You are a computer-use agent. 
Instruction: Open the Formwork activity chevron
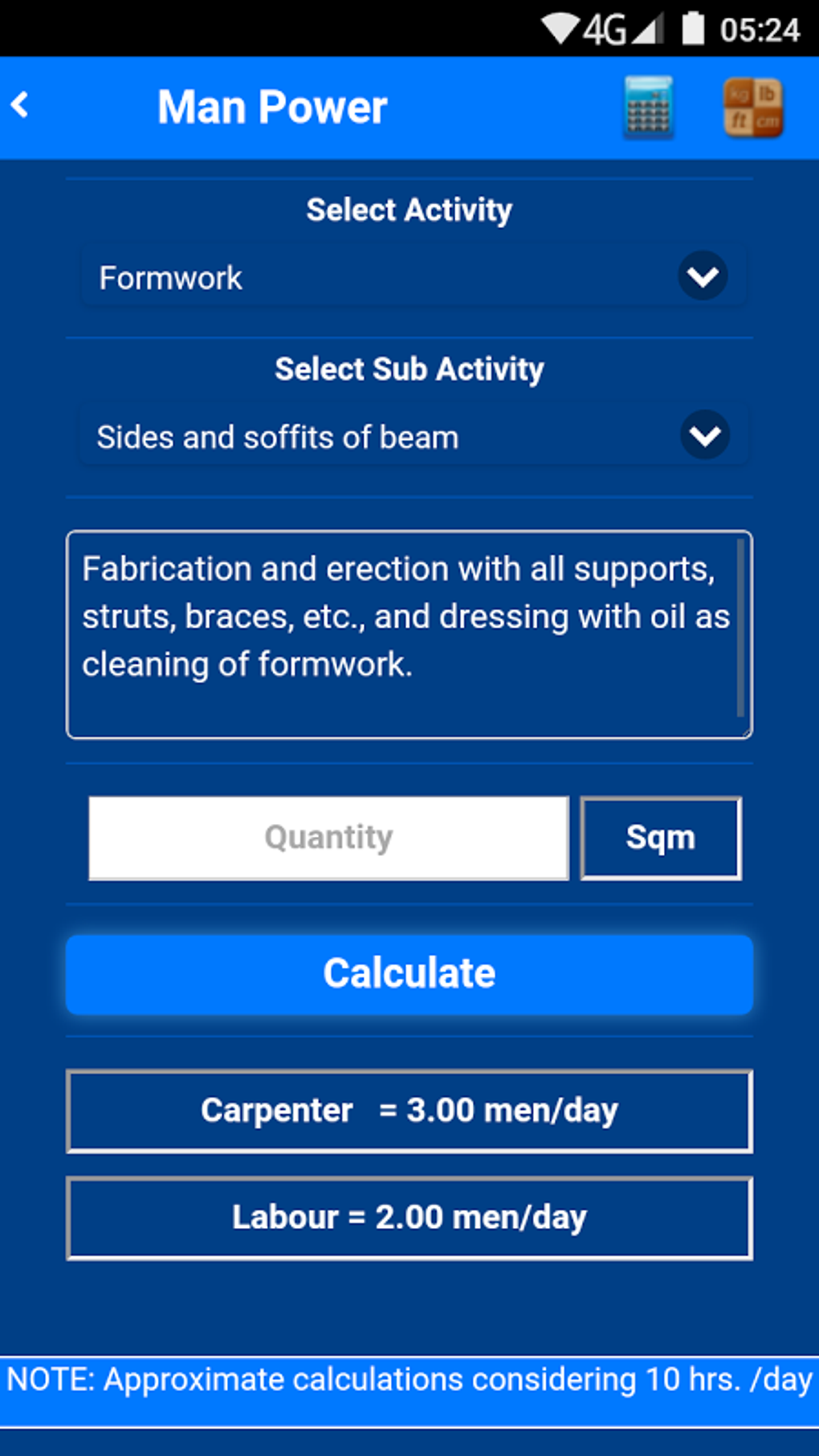click(x=703, y=275)
